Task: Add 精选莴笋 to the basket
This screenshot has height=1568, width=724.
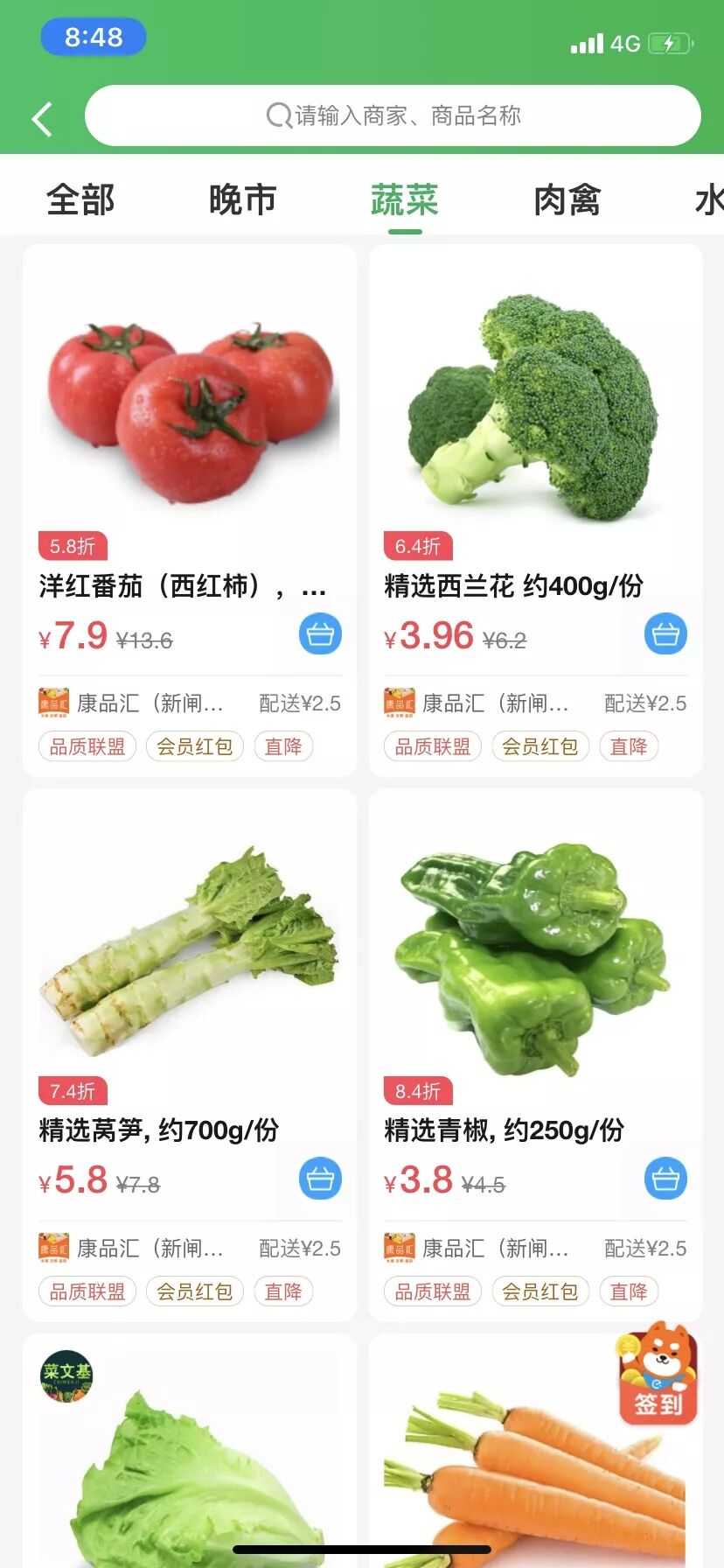Action: [x=320, y=1179]
